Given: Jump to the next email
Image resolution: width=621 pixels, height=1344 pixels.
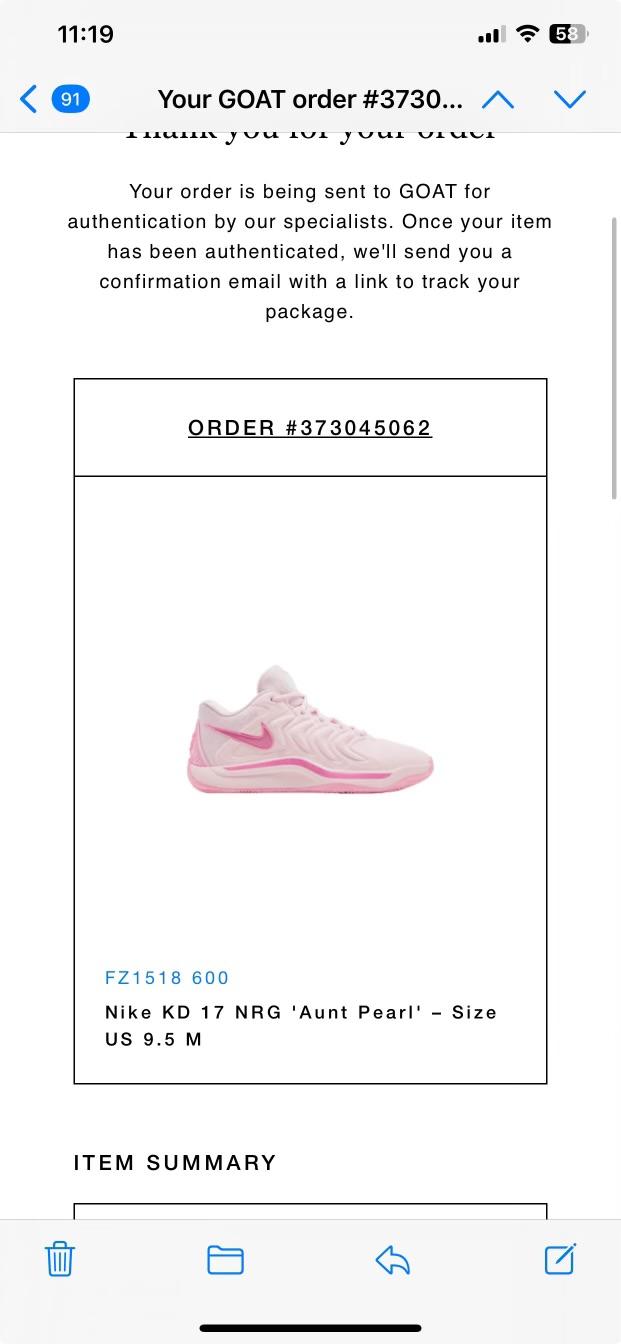Looking at the screenshot, I should tap(569, 99).
